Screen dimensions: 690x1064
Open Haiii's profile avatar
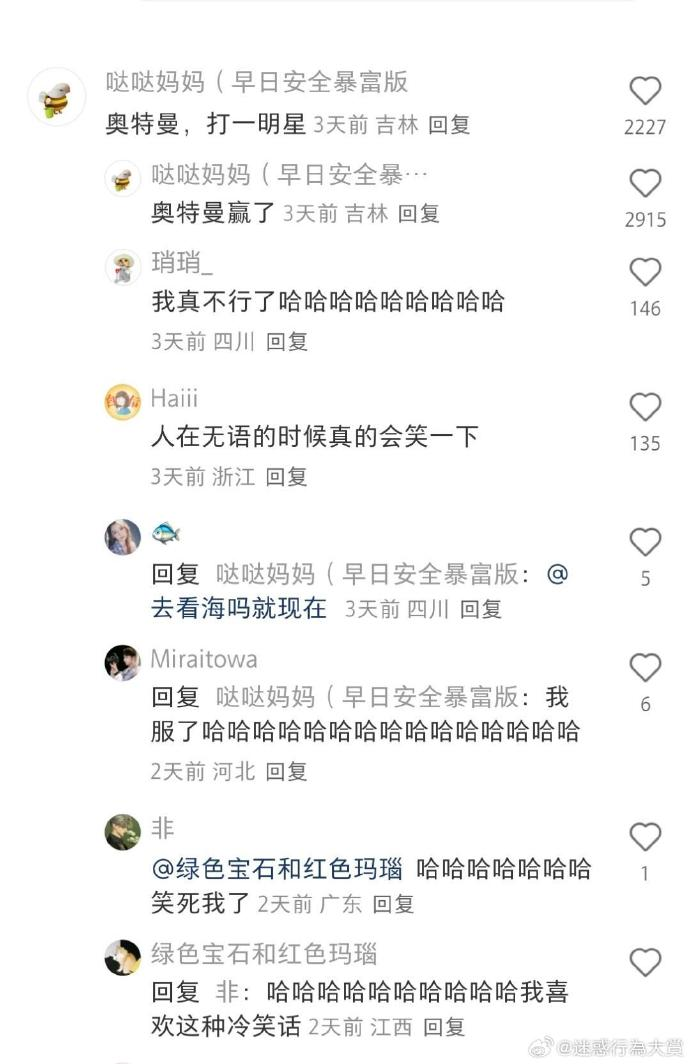pyautogui.click(x=123, y=402)
